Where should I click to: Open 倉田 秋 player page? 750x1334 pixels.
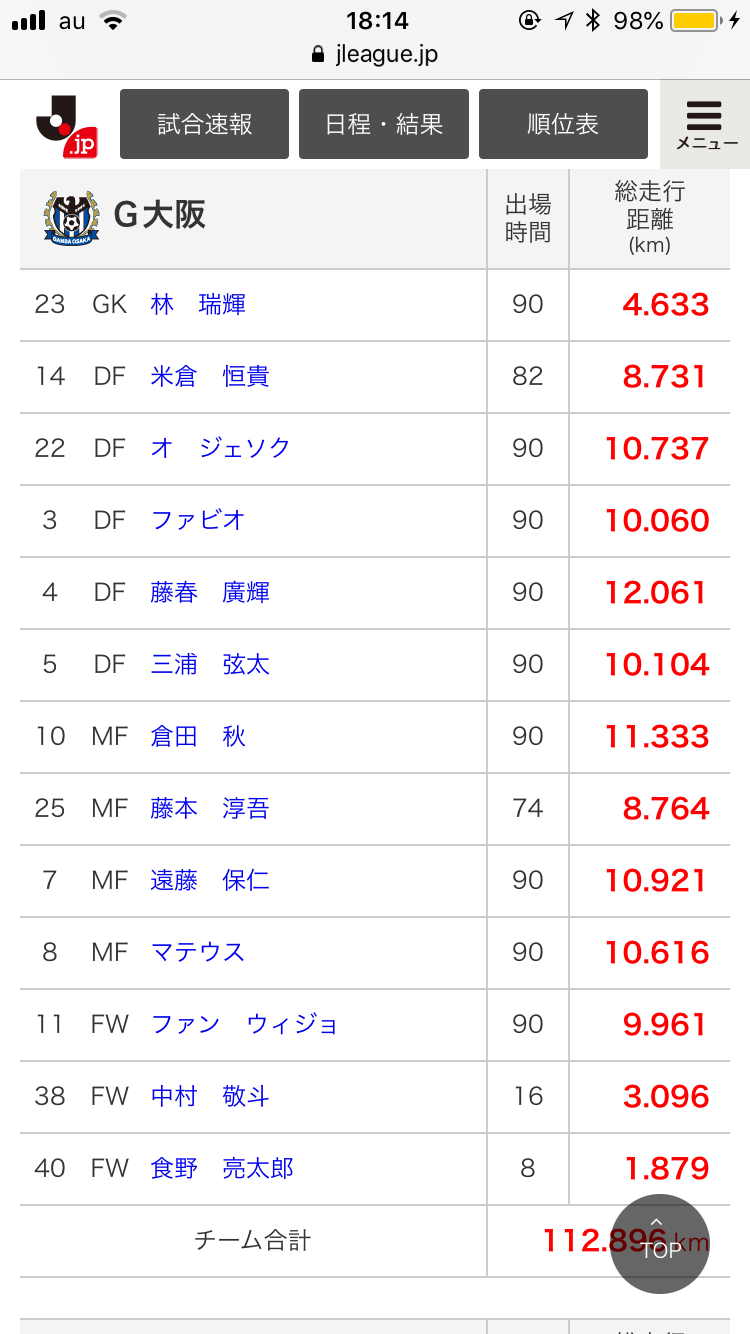pos(198,737)
